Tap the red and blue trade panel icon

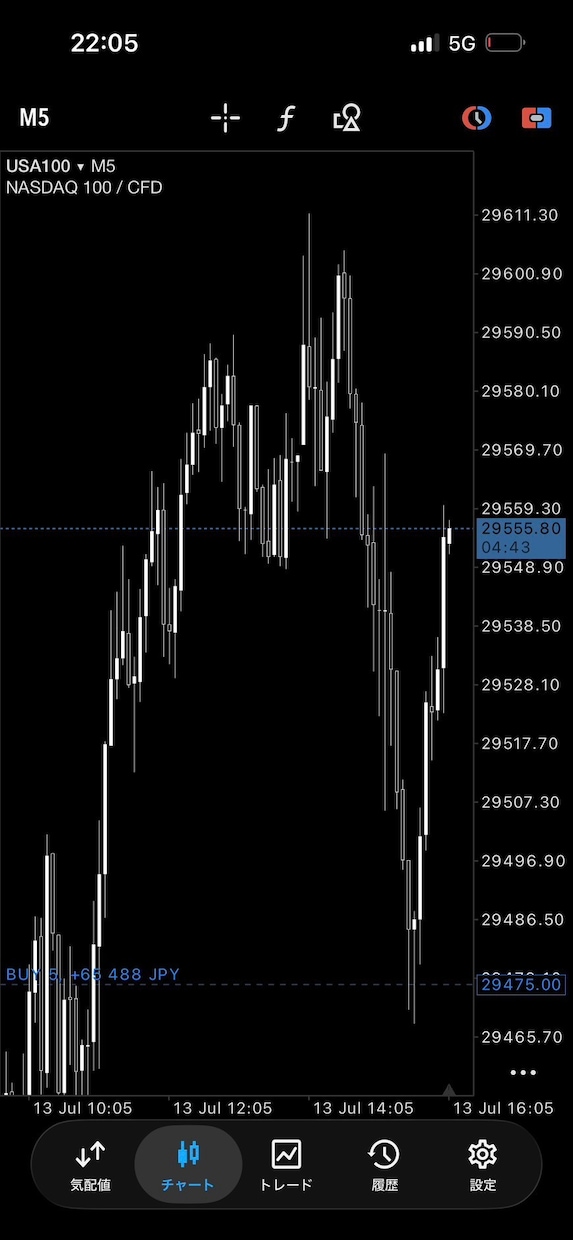[x=537, y=118]
